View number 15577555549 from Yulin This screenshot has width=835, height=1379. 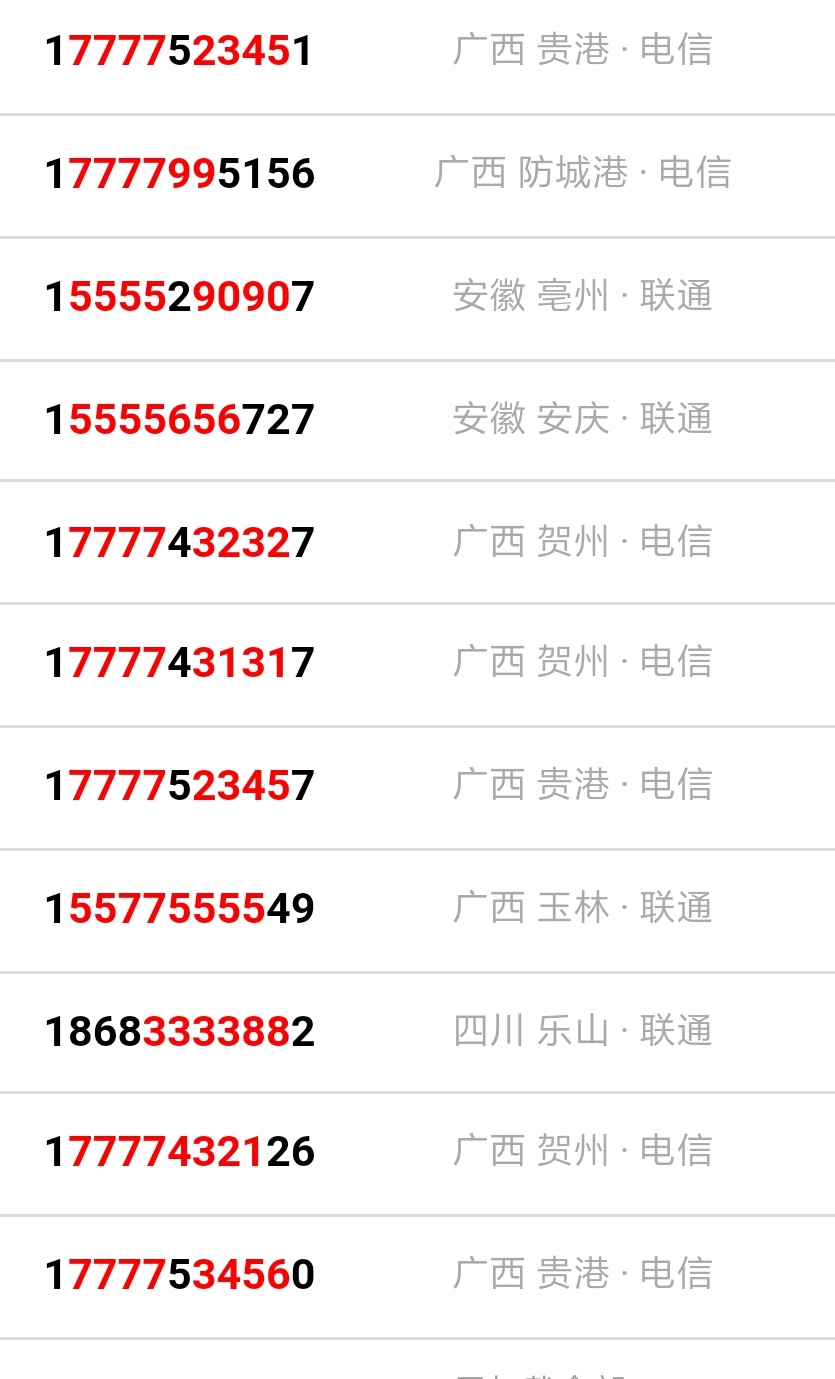(x=417, y=911)
